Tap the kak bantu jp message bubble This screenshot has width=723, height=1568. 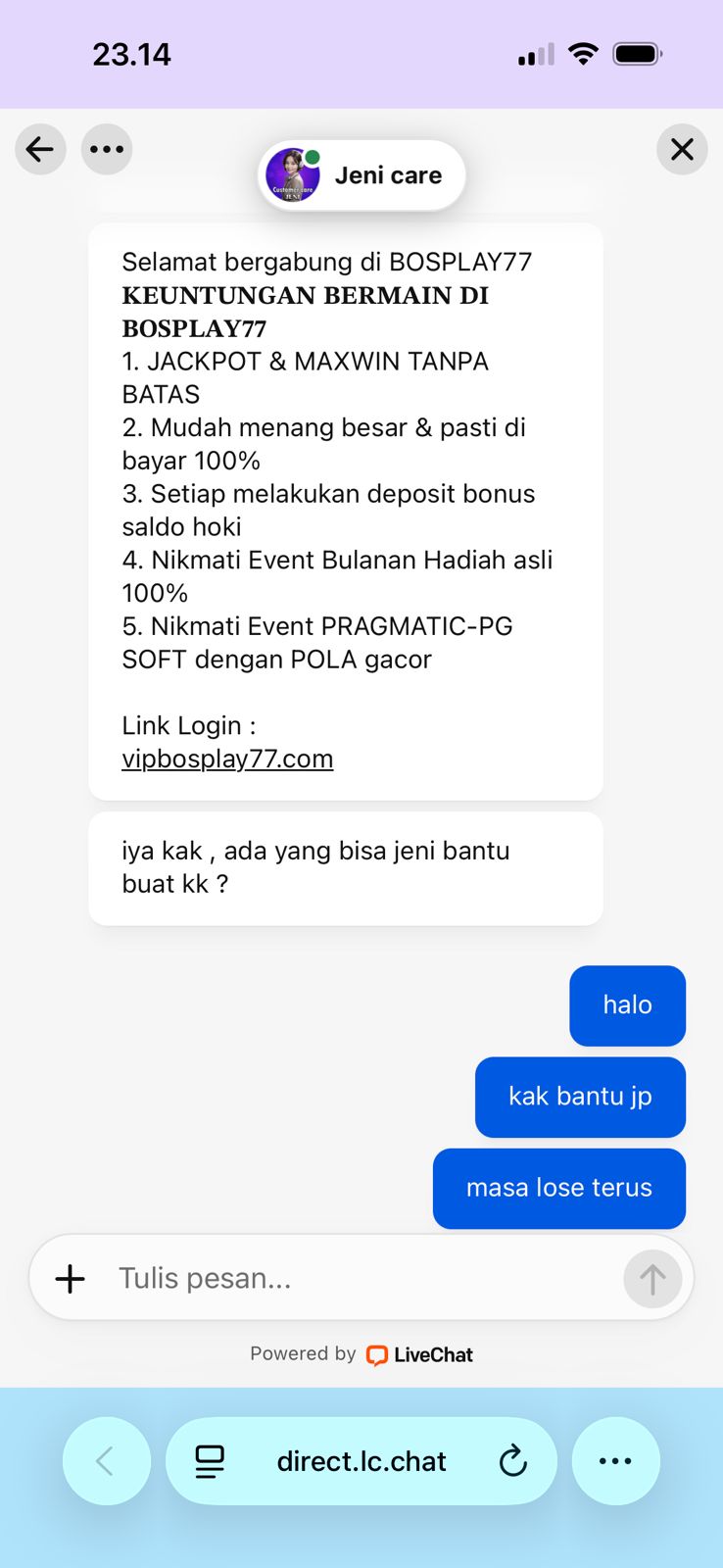point(580,1097)
